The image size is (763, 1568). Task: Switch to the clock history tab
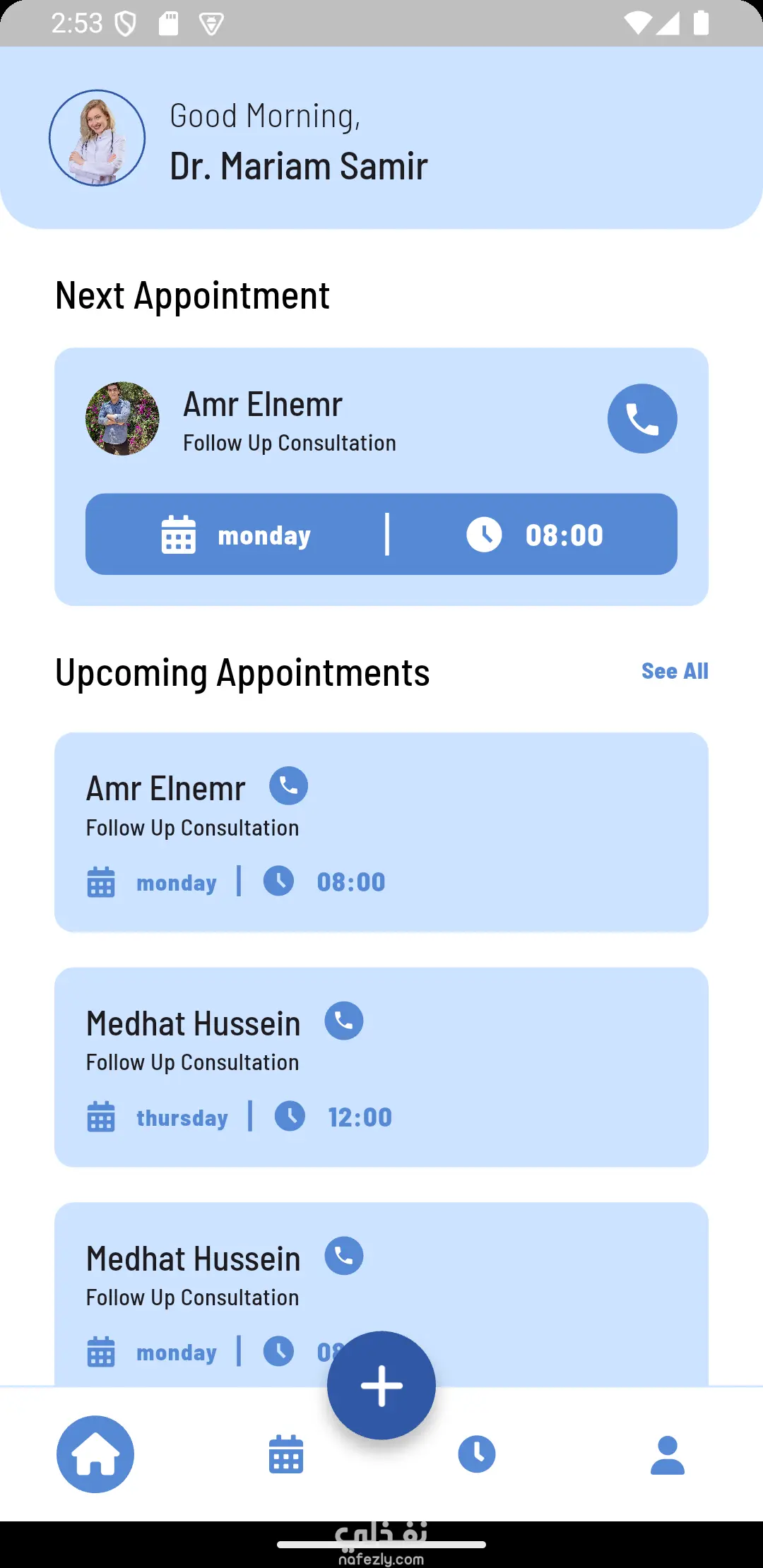(x=477, y=1454)
